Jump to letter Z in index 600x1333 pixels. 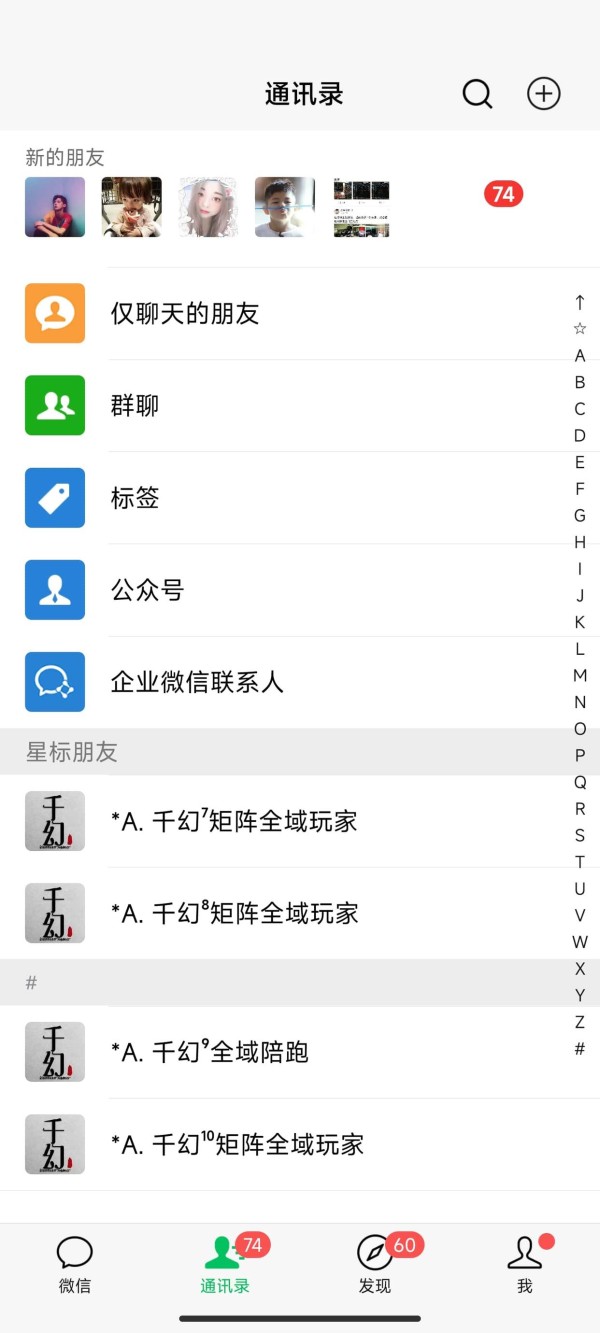coord(580,1022)
